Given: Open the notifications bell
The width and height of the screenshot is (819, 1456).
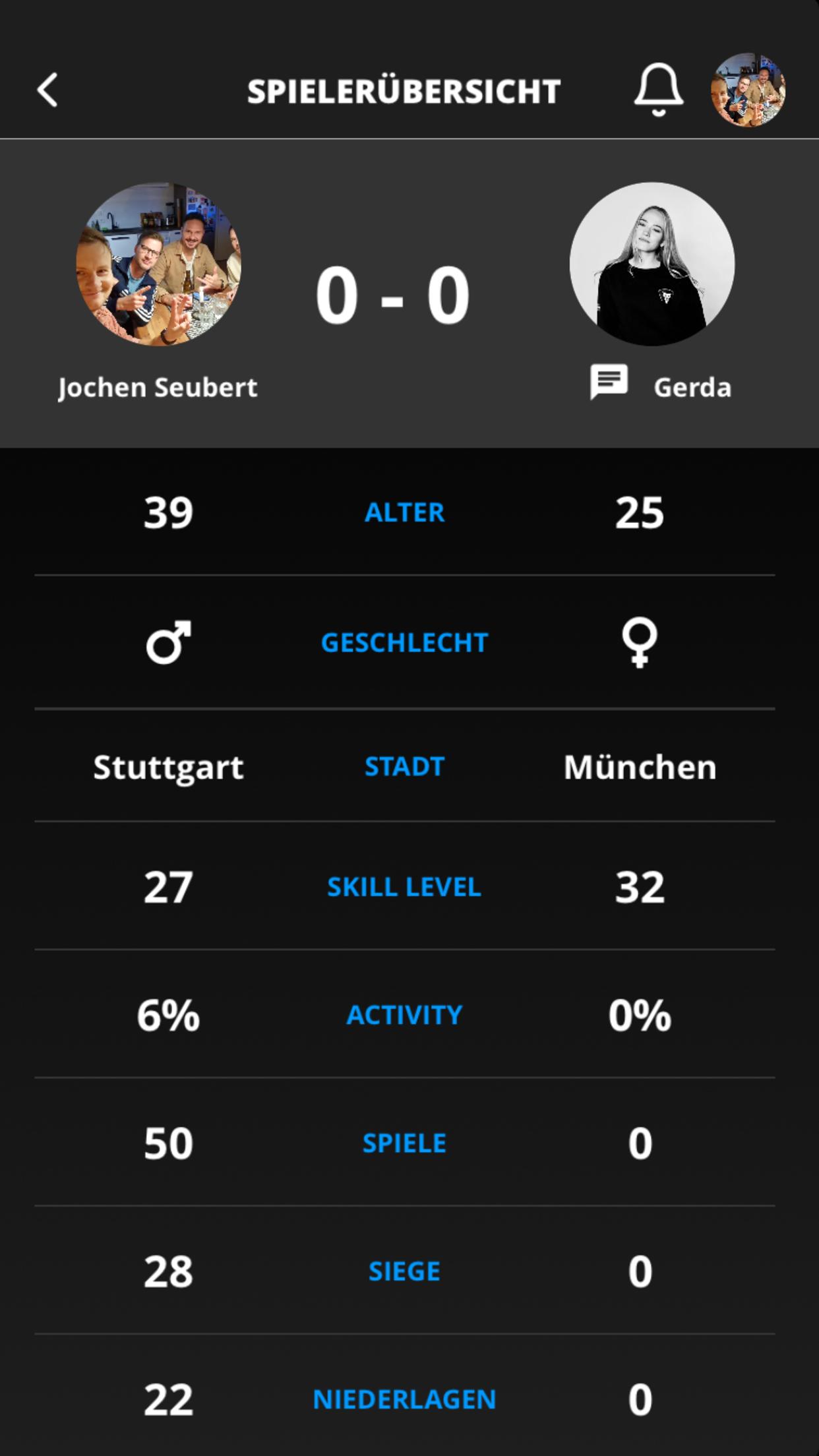Looking at the screenshot, I should tap(658, 90).
